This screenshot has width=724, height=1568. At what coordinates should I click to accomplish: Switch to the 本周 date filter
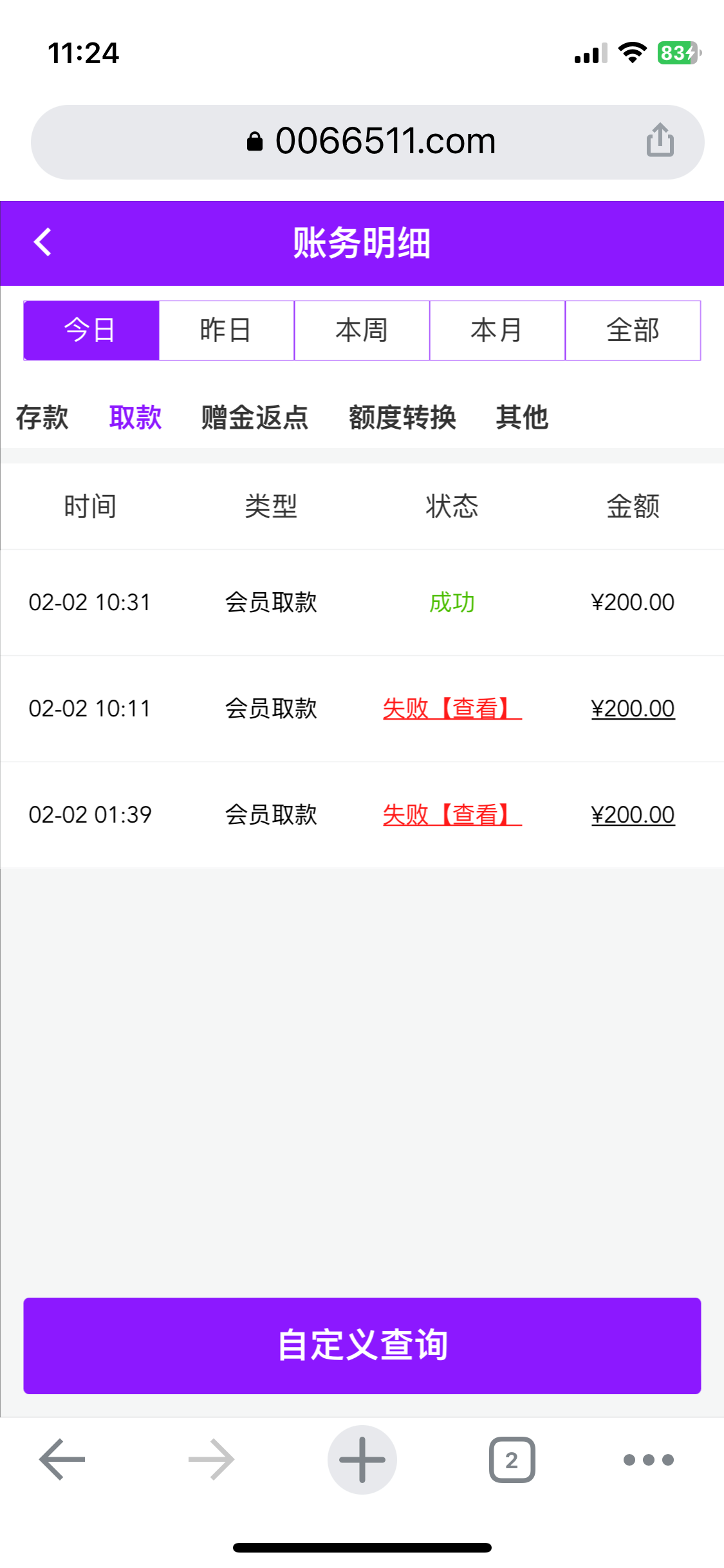[362, 330]
